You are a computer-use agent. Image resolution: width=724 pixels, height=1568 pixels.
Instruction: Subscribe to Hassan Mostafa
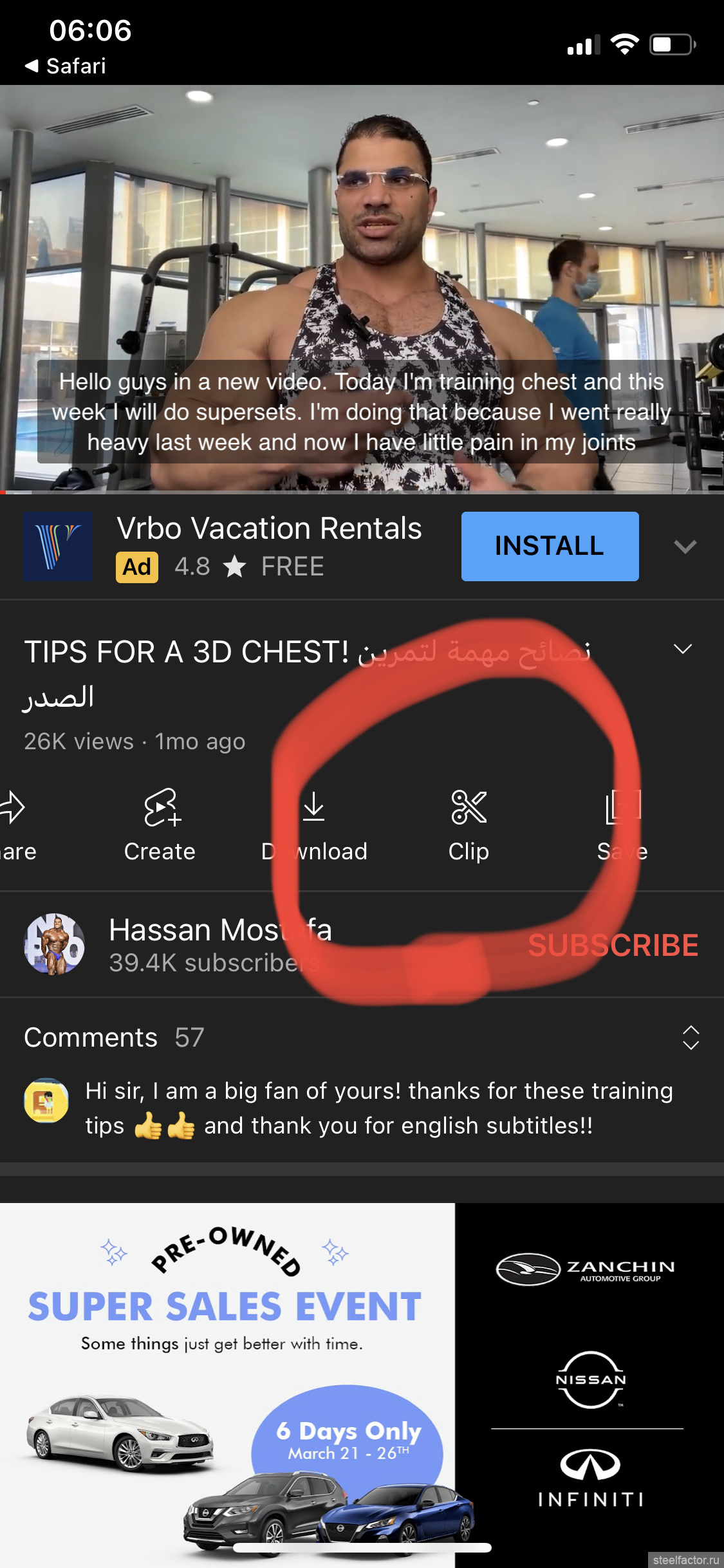pyautogui.click(x=613, y=945)
